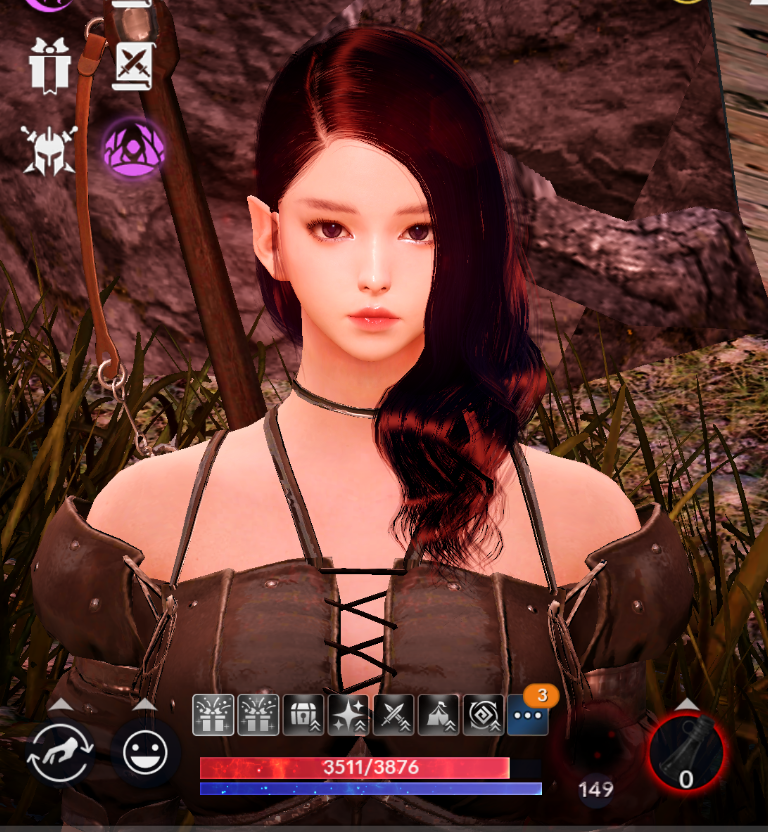Image resolution: width=768 pixels, height=832 pixels.
Task: Tap the hand interaction cycle button
Action: click(61, 753)
